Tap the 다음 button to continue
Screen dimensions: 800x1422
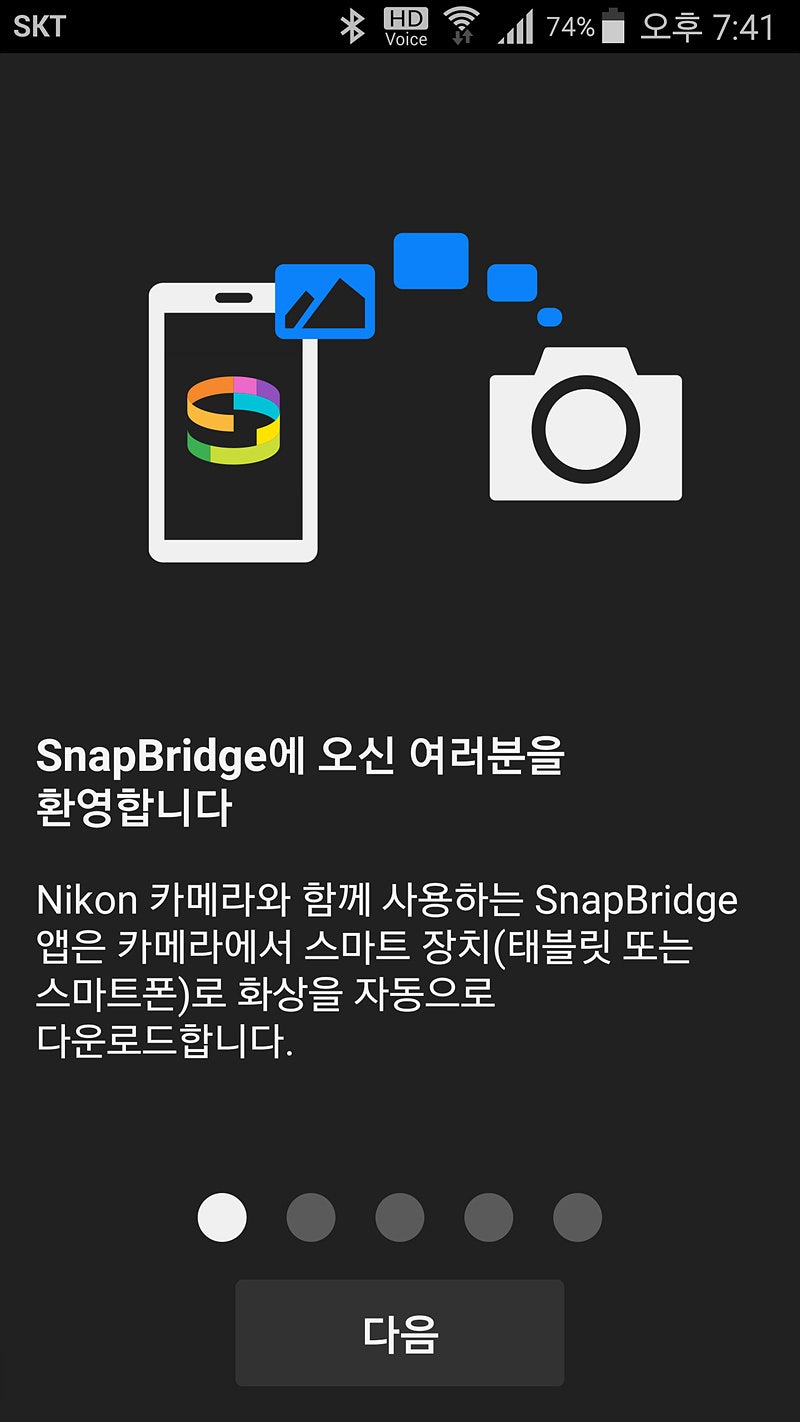tap(400, 1330)
